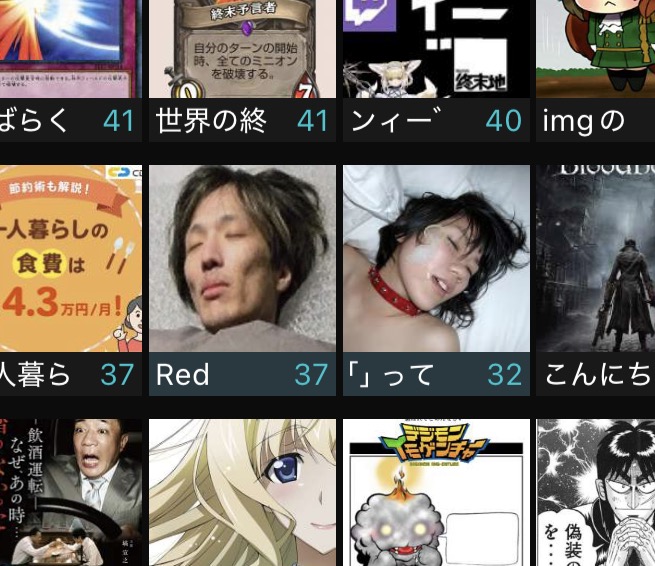
Task: Open the blonde anime girl thread tile
Action: point(242,492)
